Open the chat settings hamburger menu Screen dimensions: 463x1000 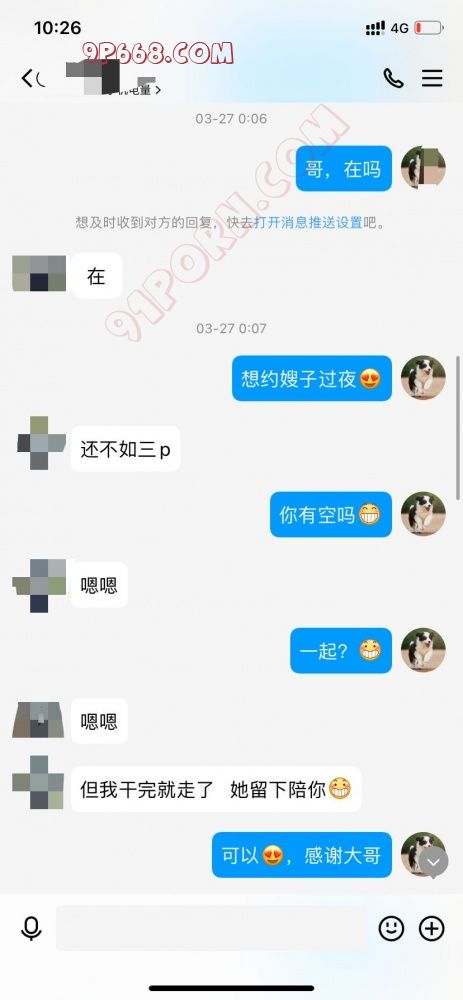pos(432,78)
